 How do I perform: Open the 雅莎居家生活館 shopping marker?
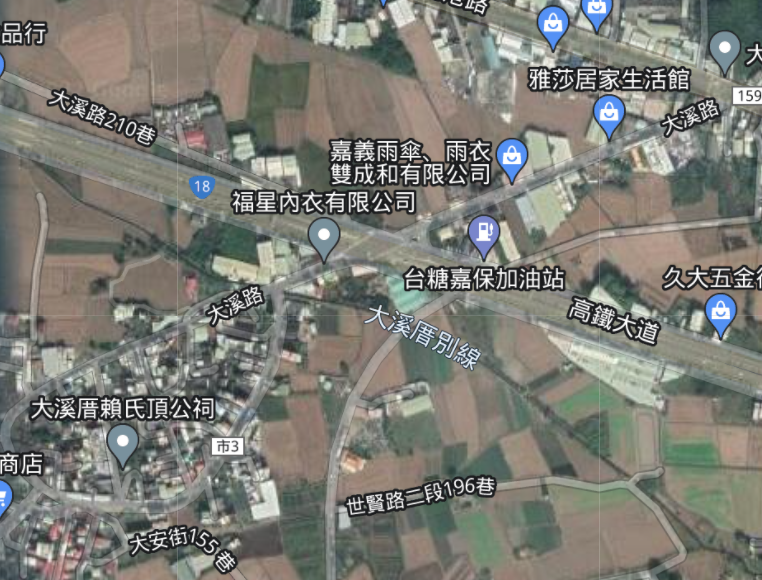coord(608,114)
